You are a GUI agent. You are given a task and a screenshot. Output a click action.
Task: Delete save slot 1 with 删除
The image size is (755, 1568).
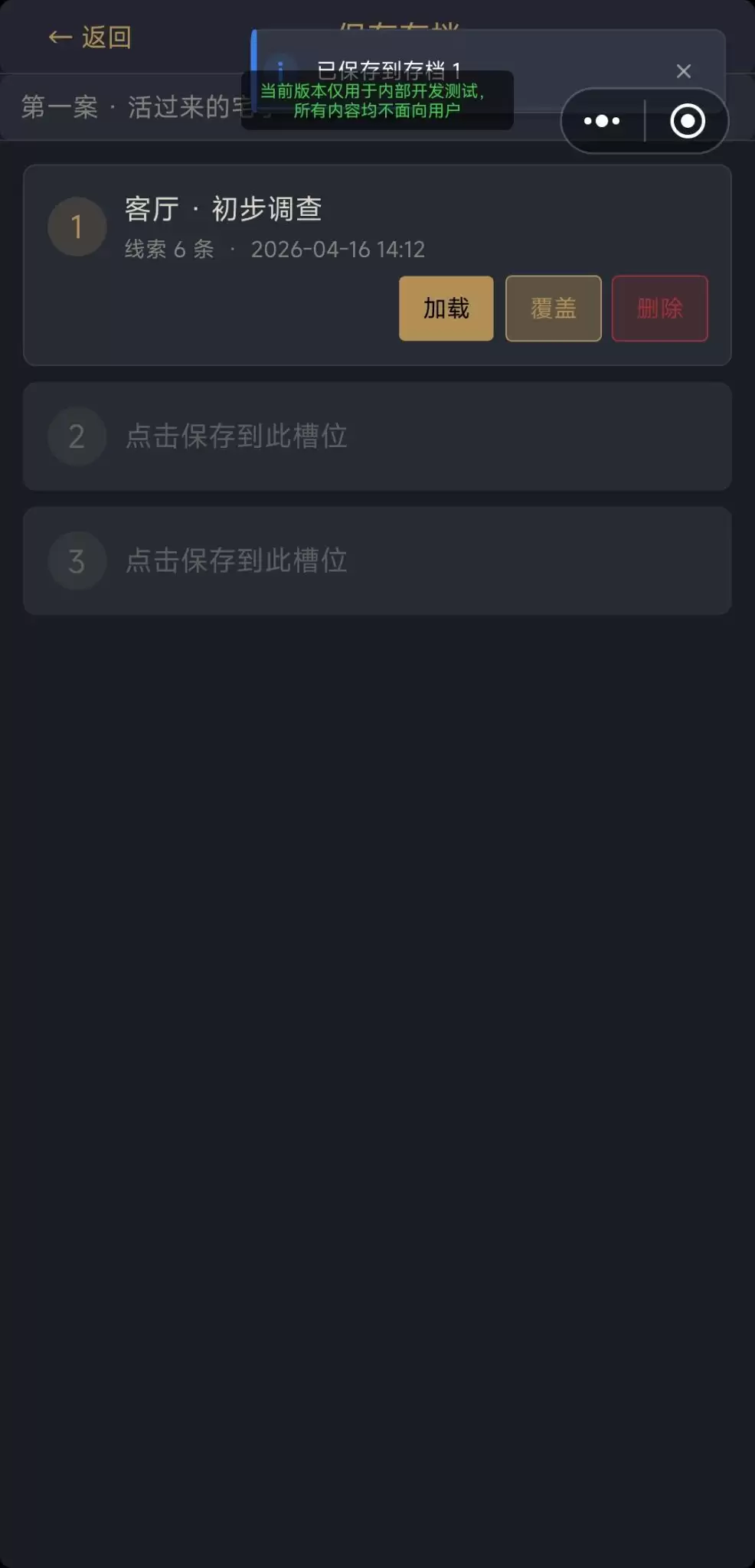click(x=659, y=309)
